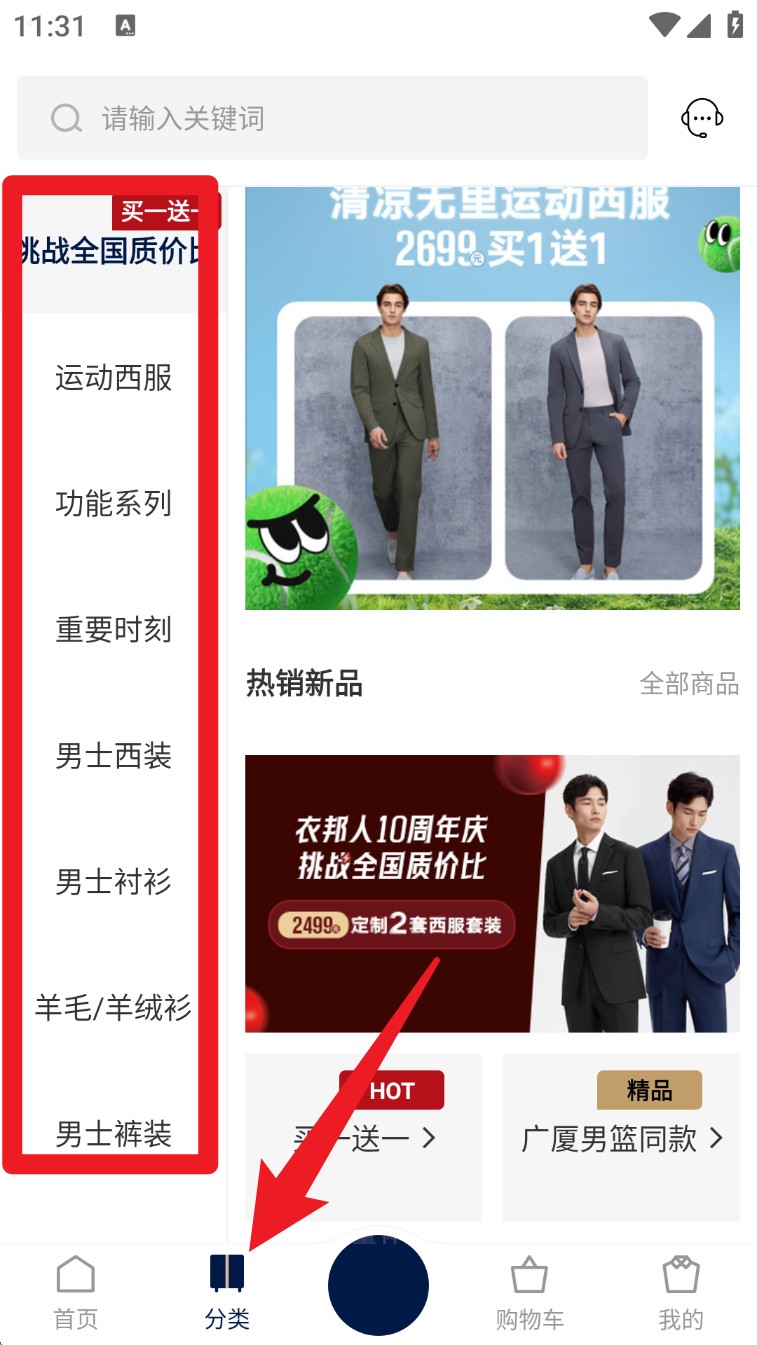Open the 广厦男篮同款 card

pyautogui.click(x=621, y=1137)
